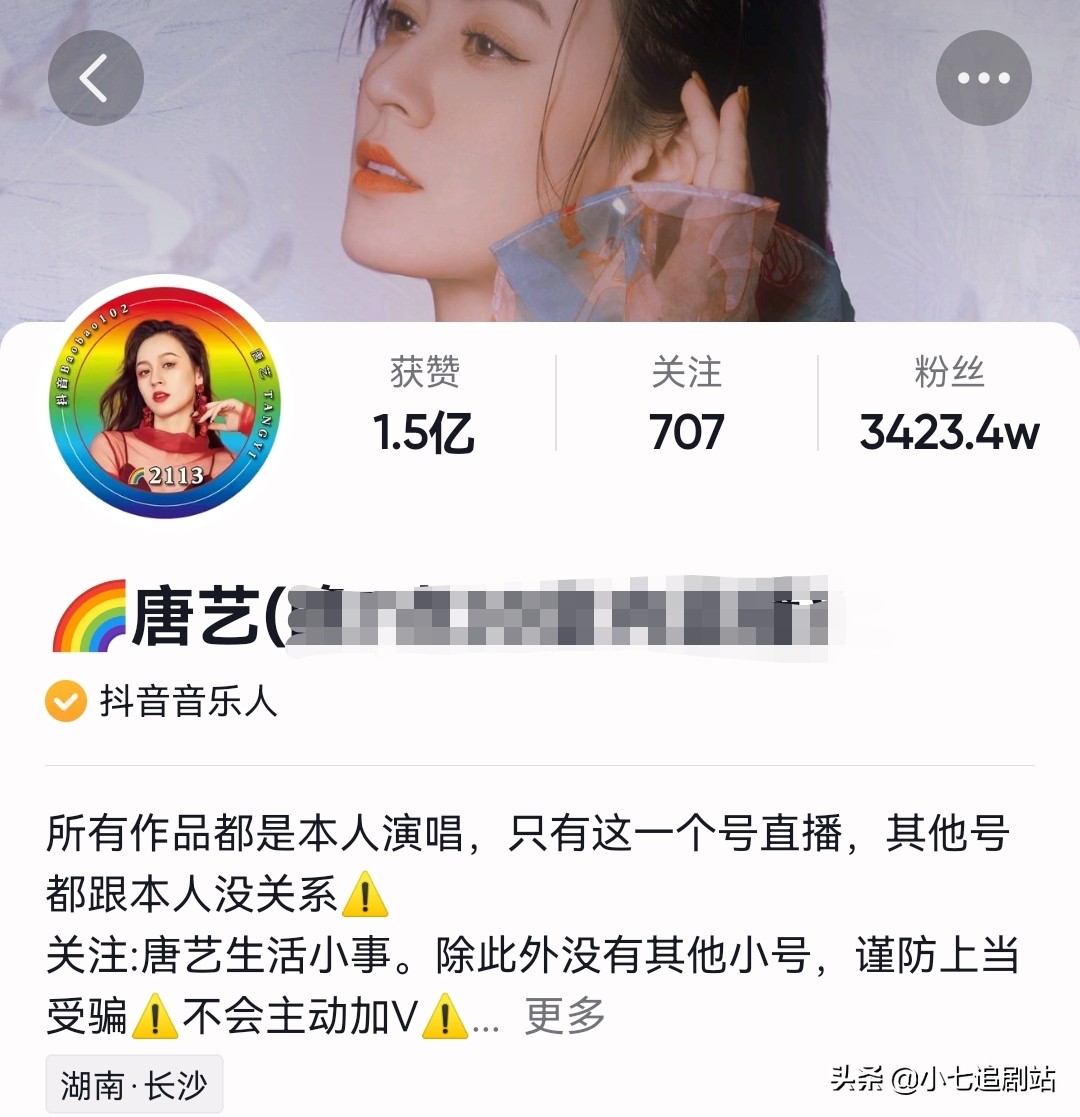Click the back arrow at top left
The image size is (1080, 1117).
[x=95, y=77]
